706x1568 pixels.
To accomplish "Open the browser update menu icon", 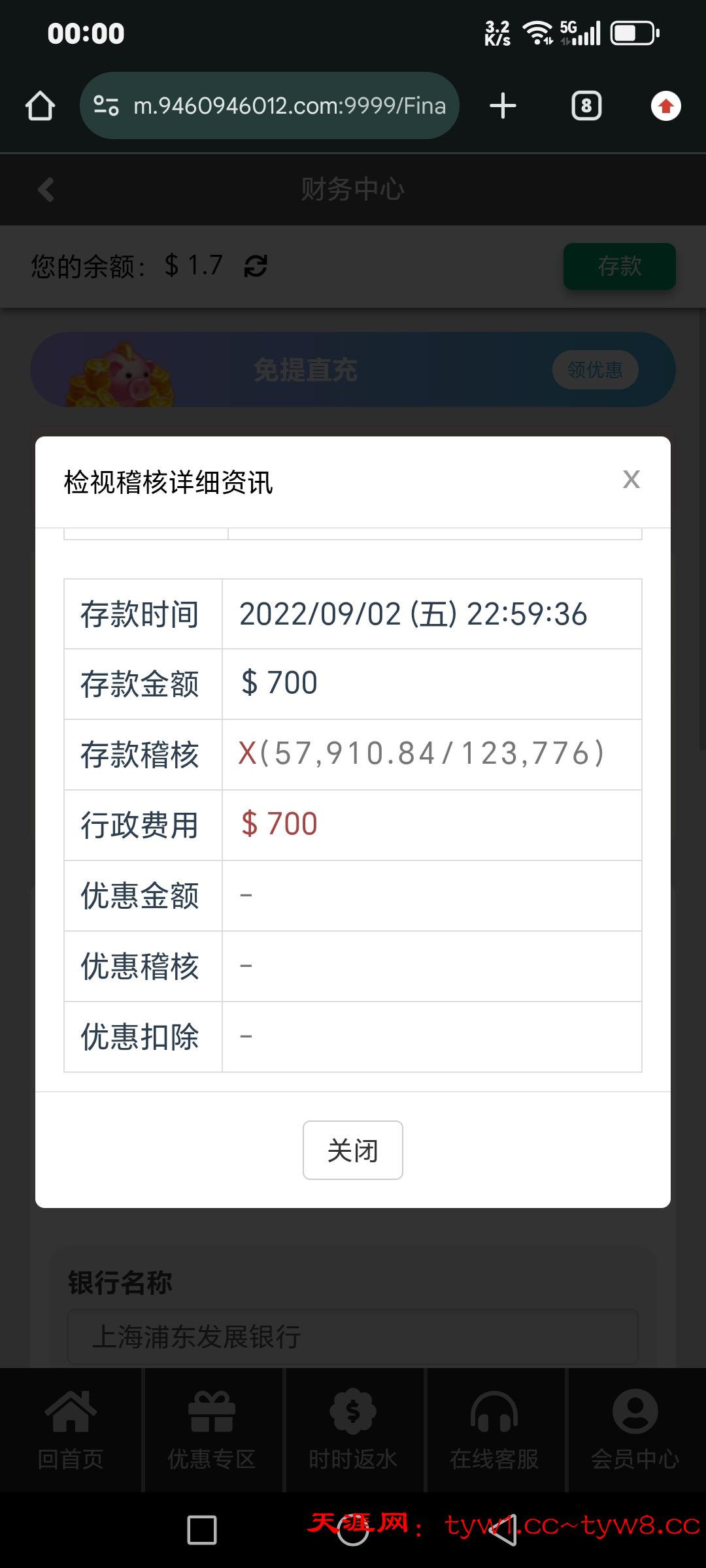I will (665, 106).
